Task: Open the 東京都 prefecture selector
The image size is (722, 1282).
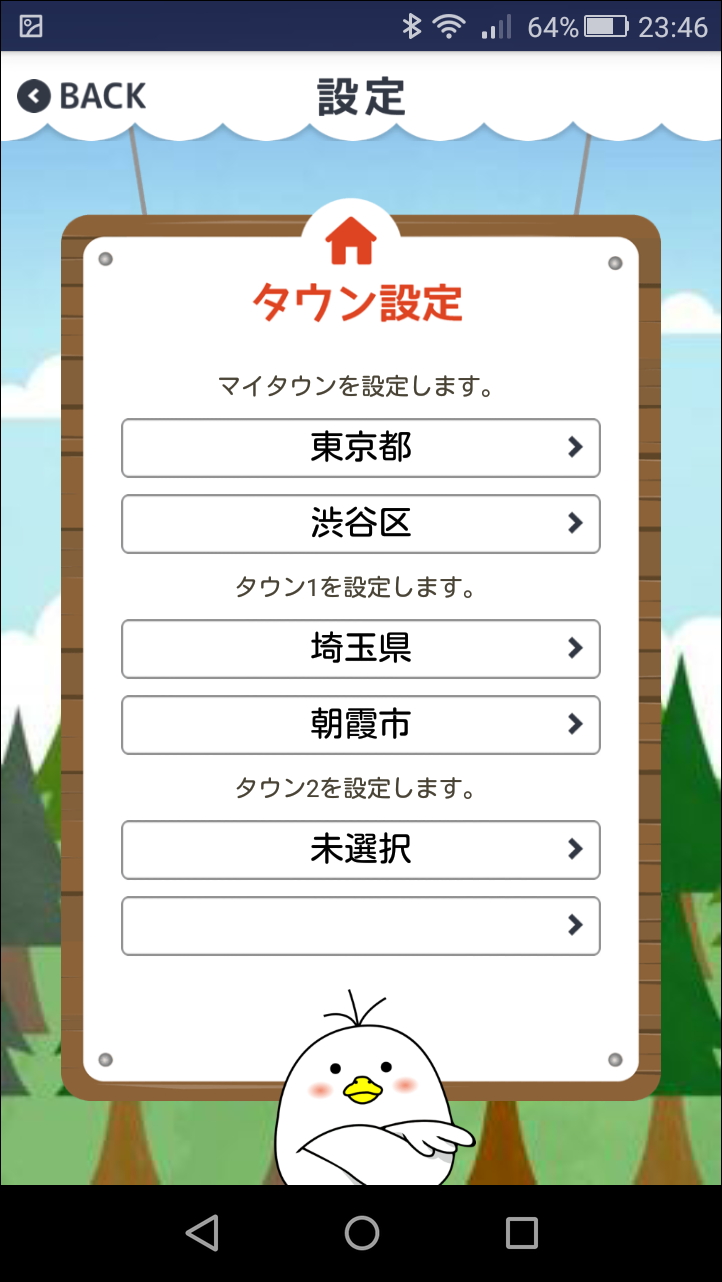Action: pos(360,448)
